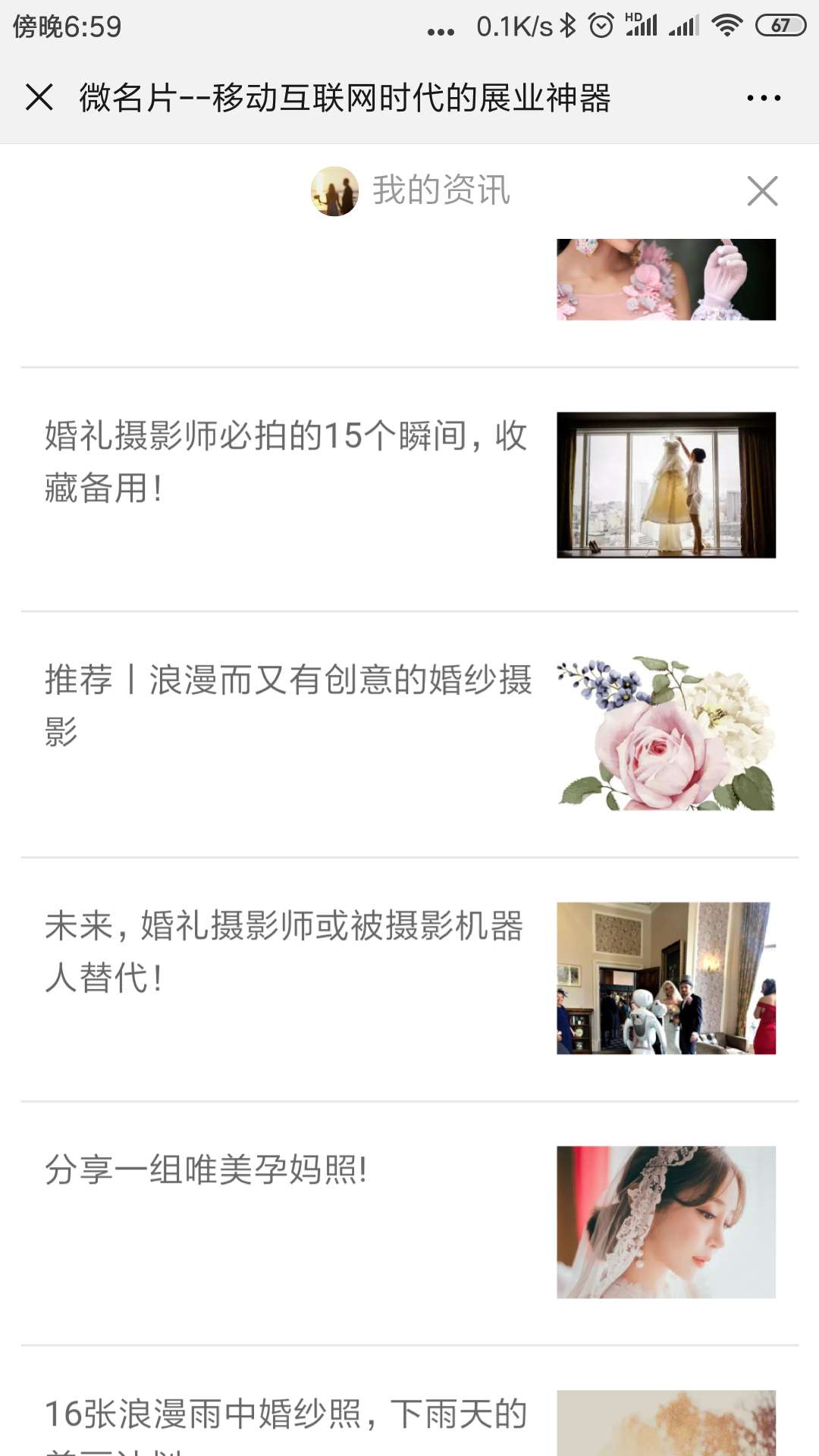The height and width of the screenshot is (1456, 819).
Task: Open article 婚礼摄影师必拍的15个瞬间
Action: [287, 461]
